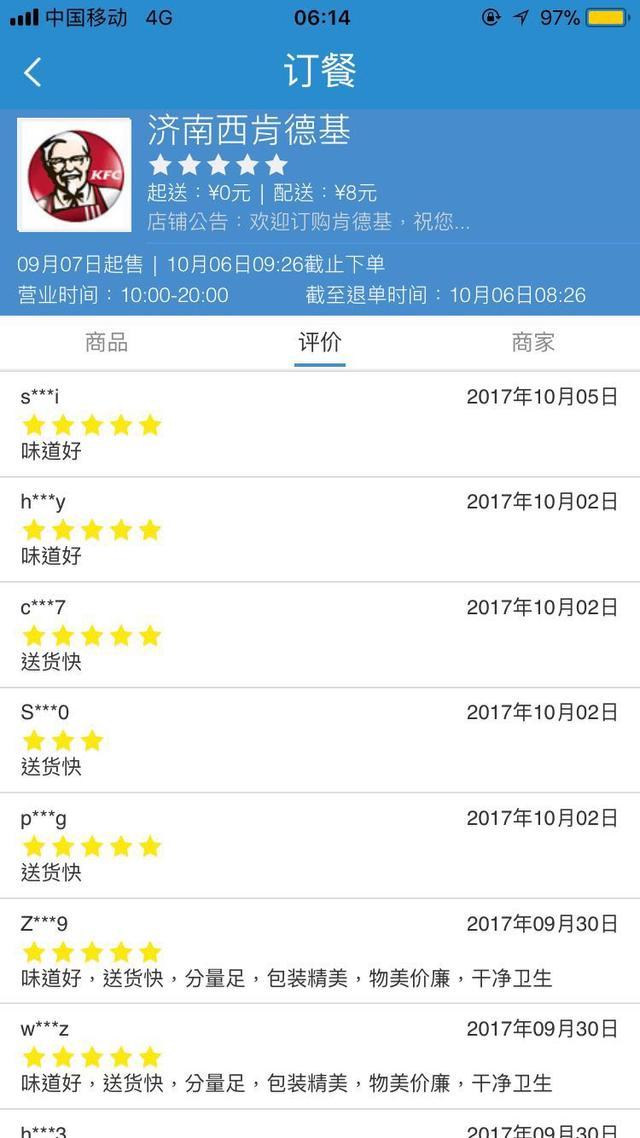Image resolution: width=640 pixels, height=1138 pixels.
Task: Go back from the 订餐 page
Action: pyautogui.click(x=33, y=72)
